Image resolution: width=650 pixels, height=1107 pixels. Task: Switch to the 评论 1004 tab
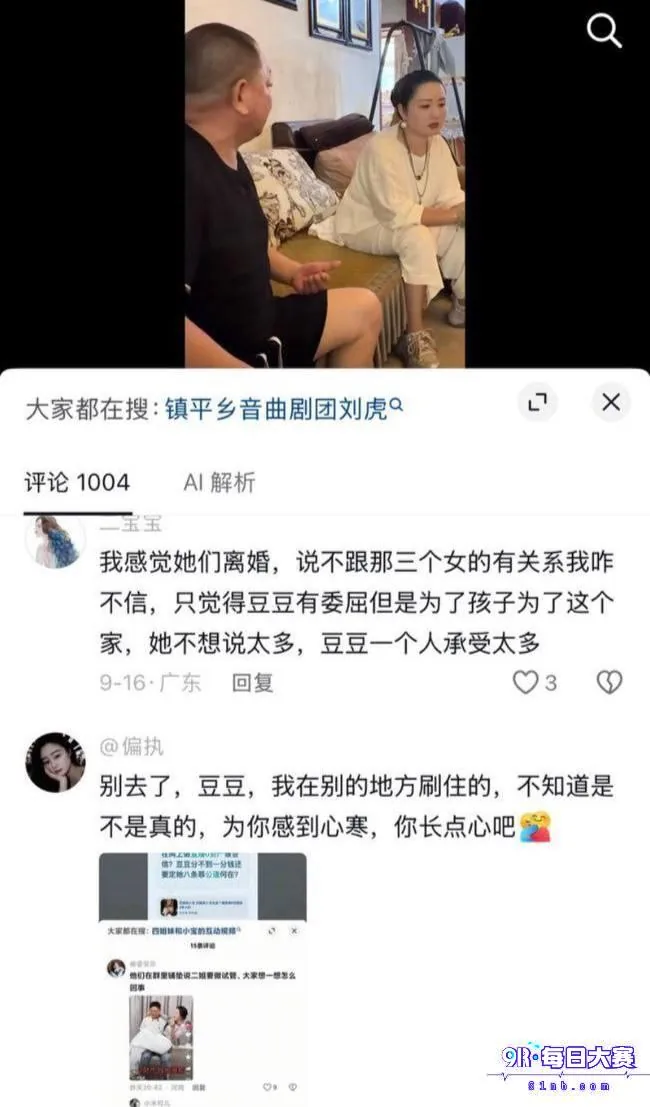click(x=78, y=483)
